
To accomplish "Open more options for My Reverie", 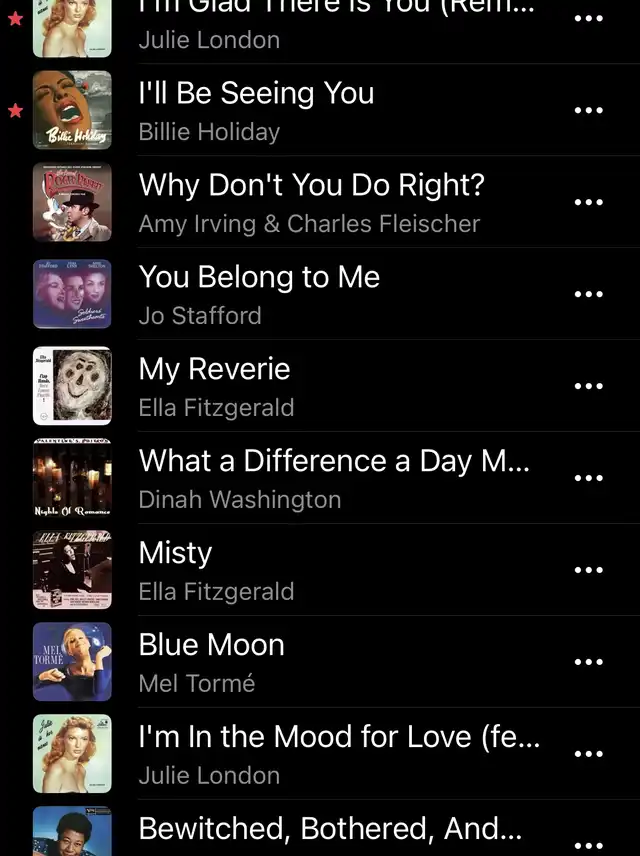I will [x=588, y=386].
